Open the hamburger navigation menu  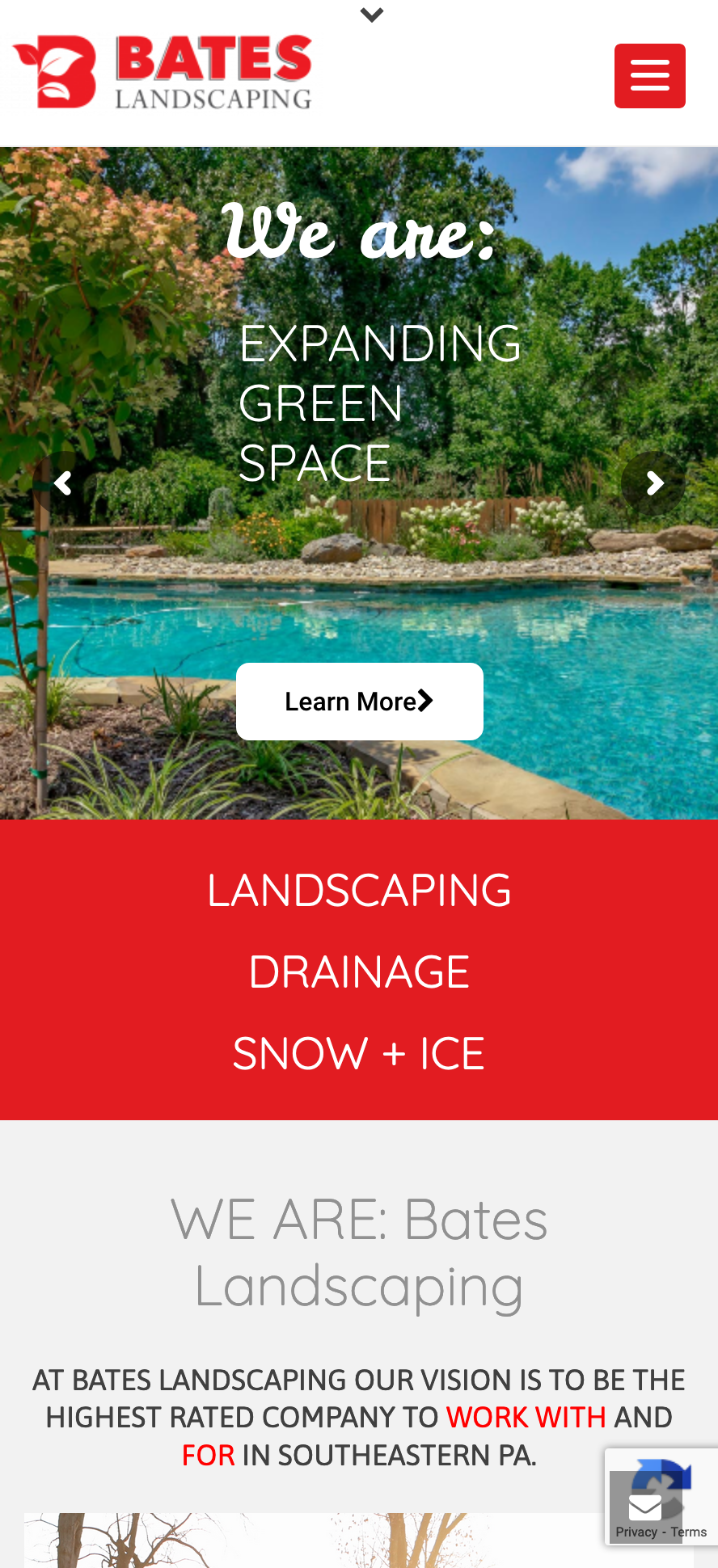tap(649, 76)
